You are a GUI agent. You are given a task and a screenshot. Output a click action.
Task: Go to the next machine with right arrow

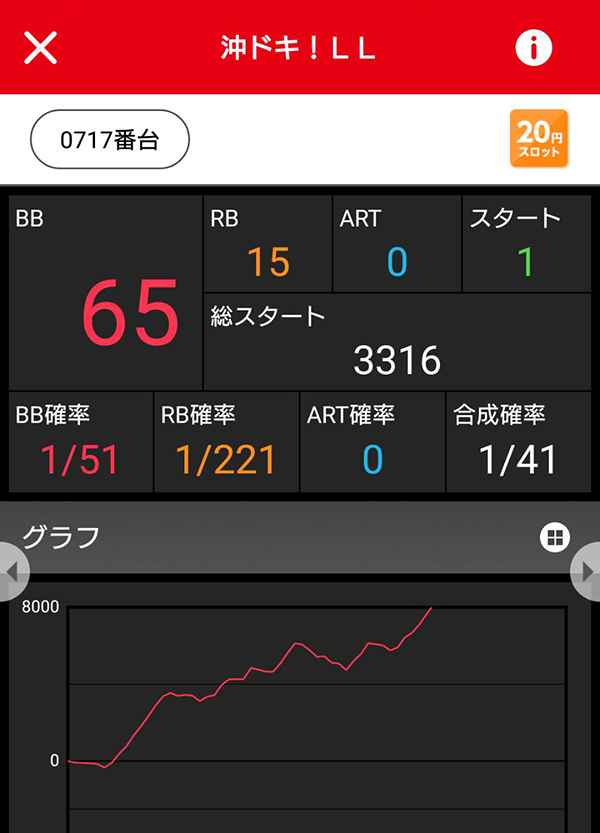587,572
